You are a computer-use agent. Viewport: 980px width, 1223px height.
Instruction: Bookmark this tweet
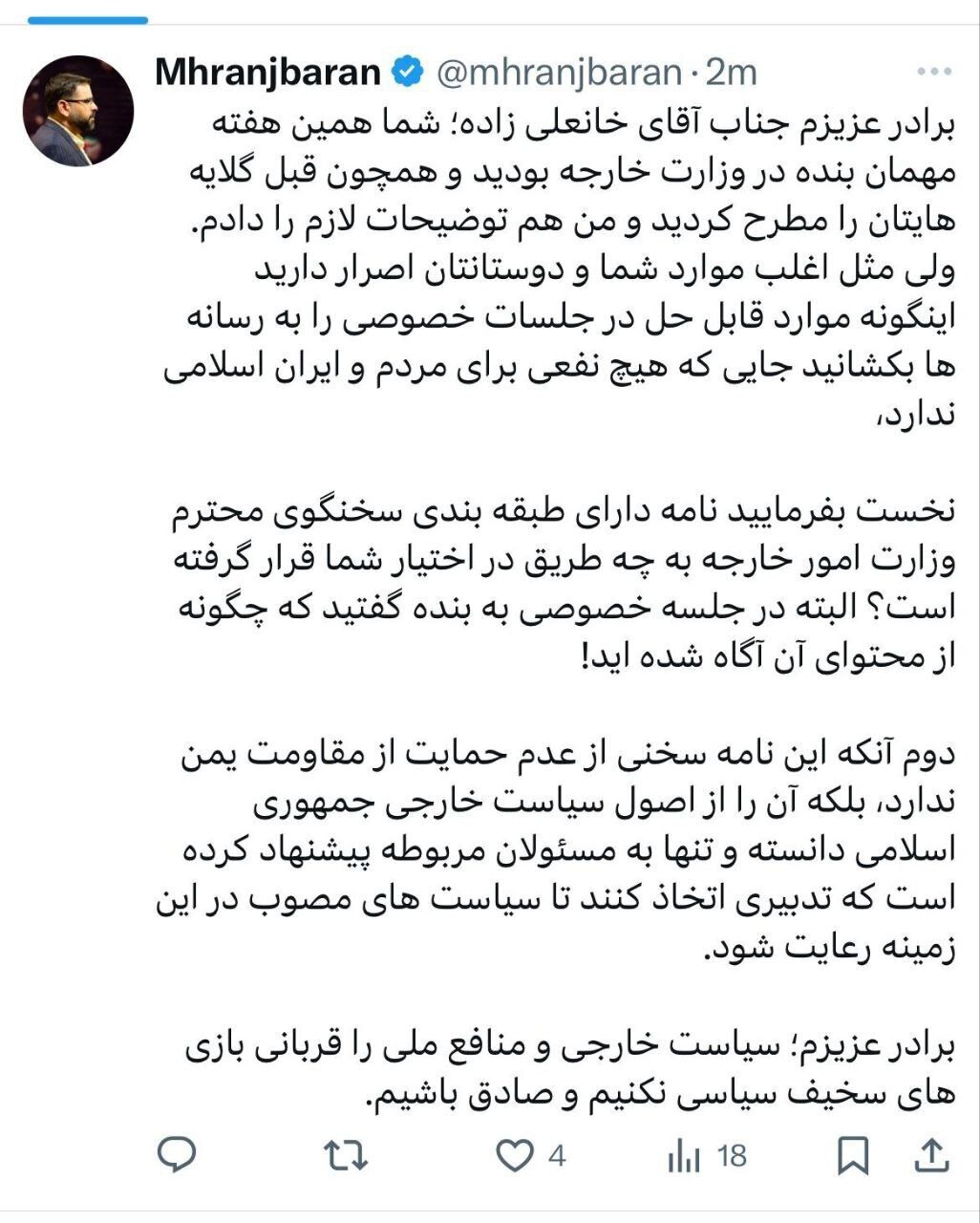tap(852, 1156)
